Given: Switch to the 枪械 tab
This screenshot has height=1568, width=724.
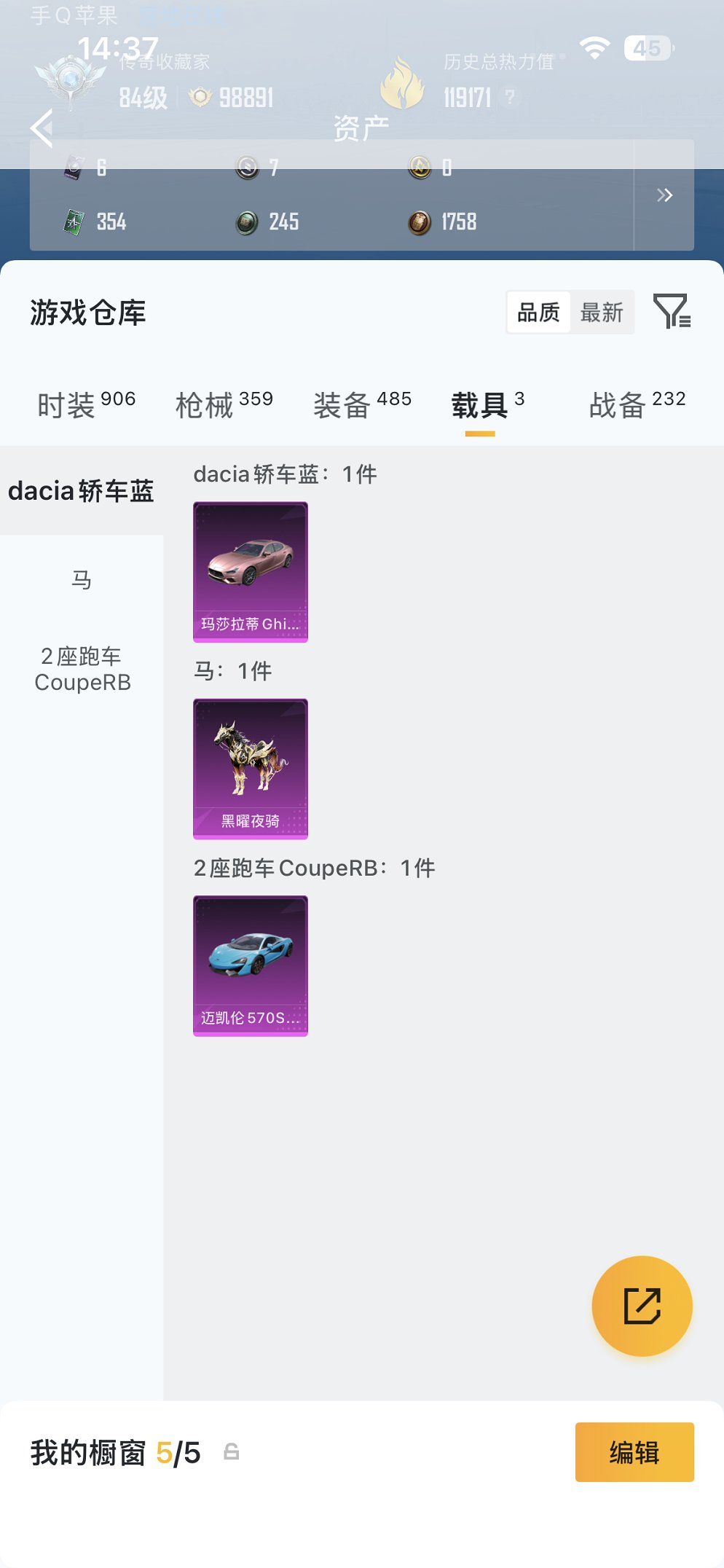Looking at the screenshot, I should (x=224, y=405).
